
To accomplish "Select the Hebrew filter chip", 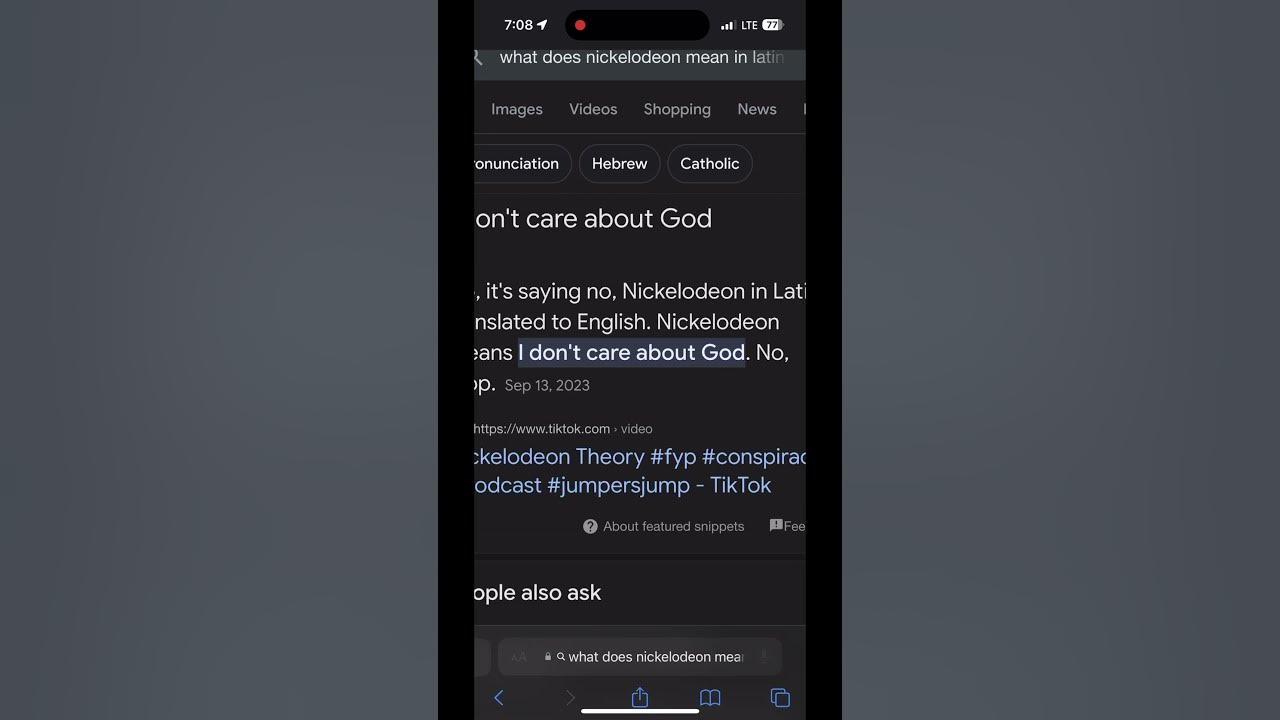I will 619,164.
